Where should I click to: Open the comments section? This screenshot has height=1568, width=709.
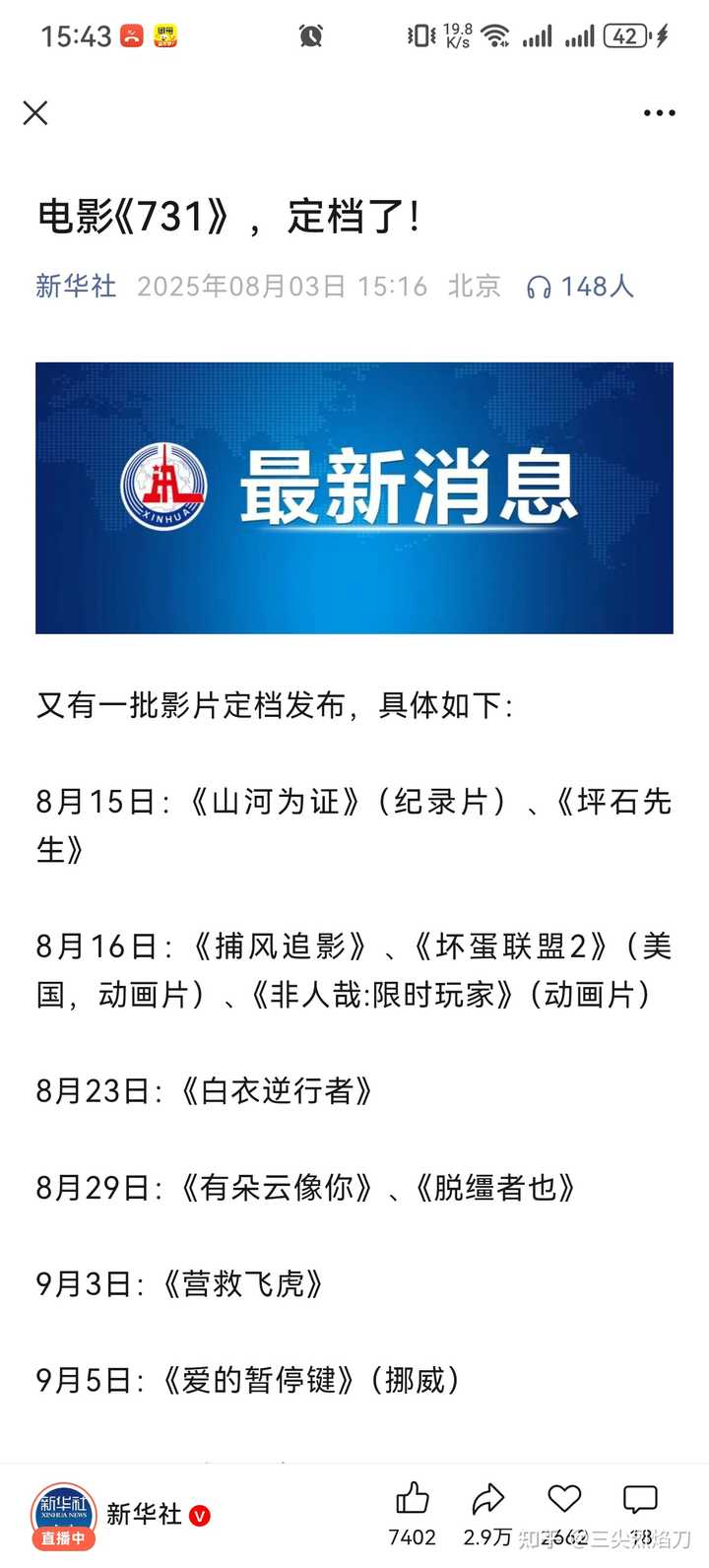click(x=640, y=1499)
